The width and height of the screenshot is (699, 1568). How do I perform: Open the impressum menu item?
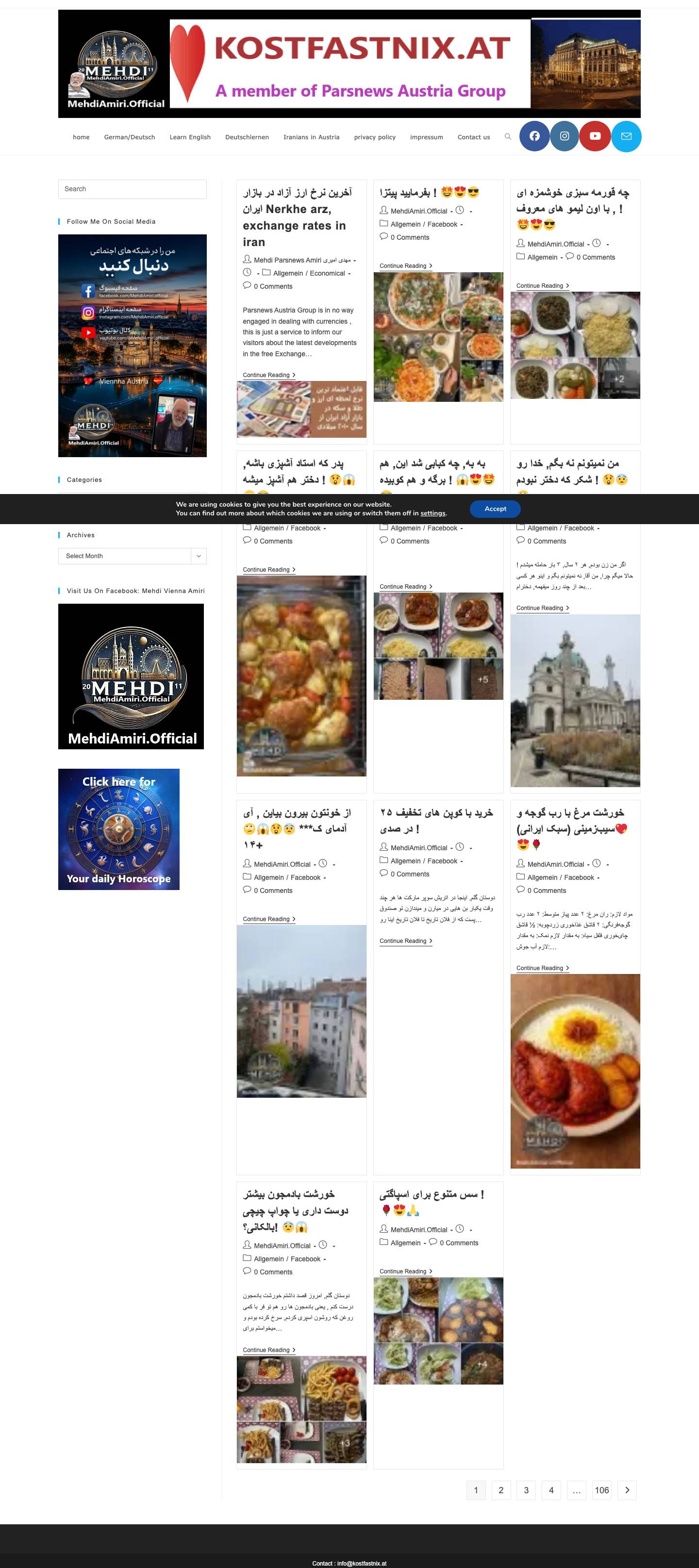pyautogui.click(x=426, y=137)
